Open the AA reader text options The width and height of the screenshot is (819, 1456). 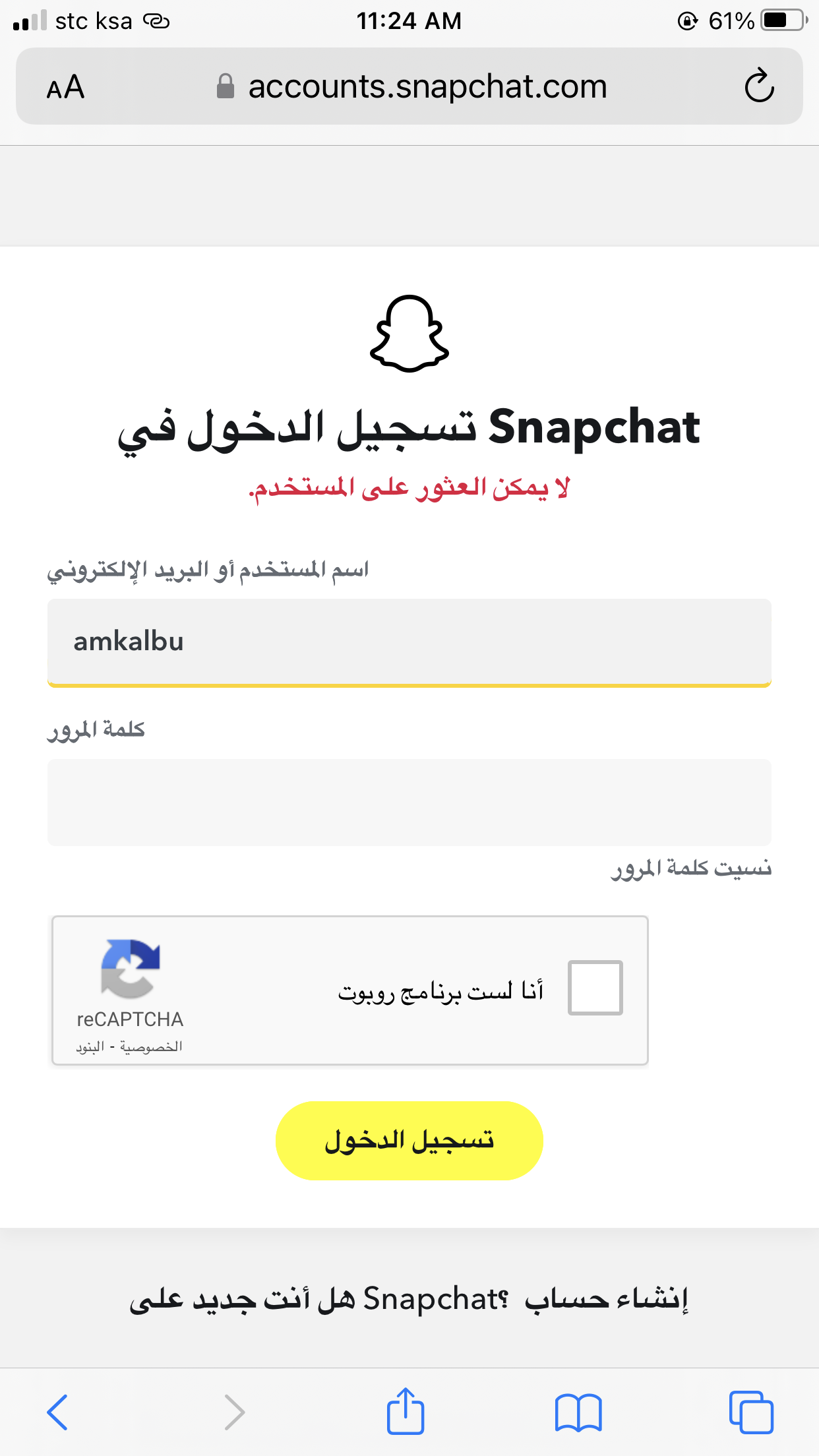(65, 87)
